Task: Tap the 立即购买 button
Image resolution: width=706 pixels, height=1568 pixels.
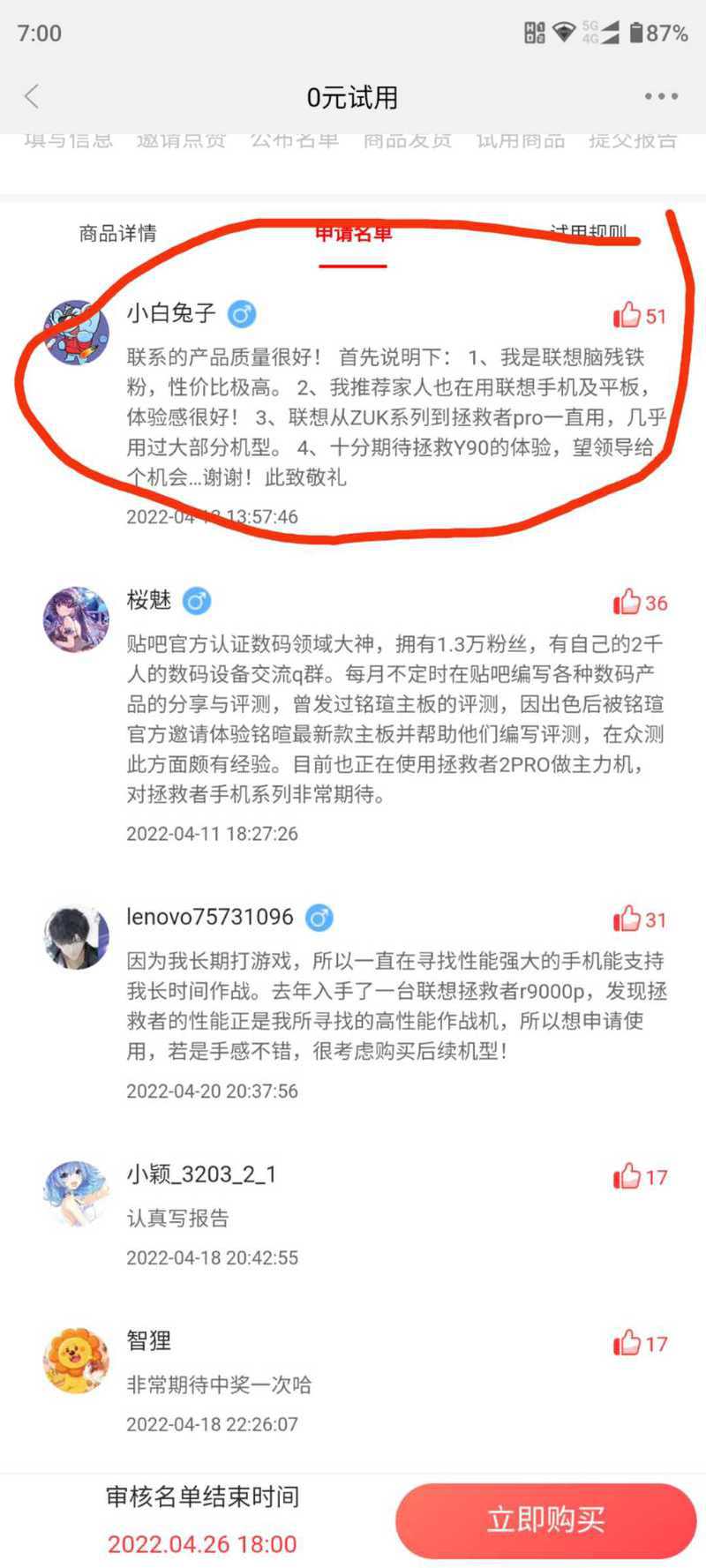Action: pyautogui.click(x=545, y=1520)
